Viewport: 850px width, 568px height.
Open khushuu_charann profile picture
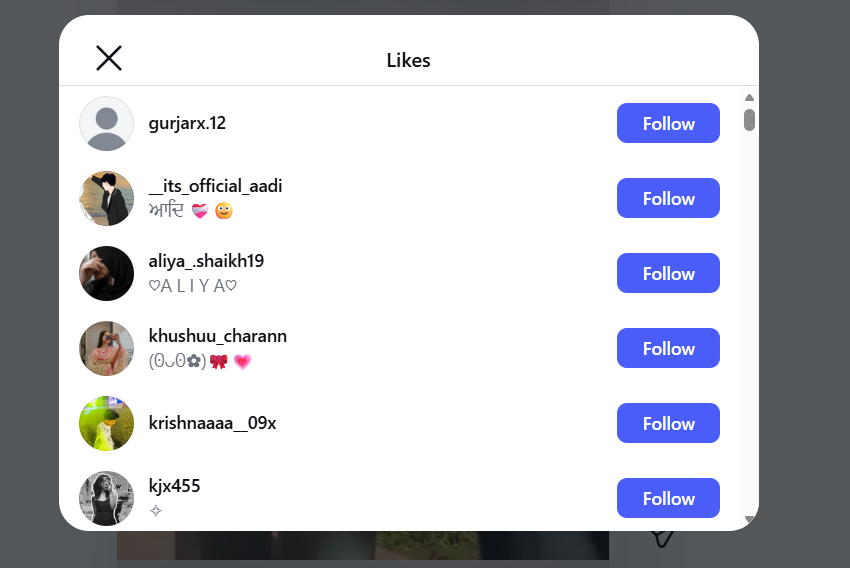click(106, 349)
